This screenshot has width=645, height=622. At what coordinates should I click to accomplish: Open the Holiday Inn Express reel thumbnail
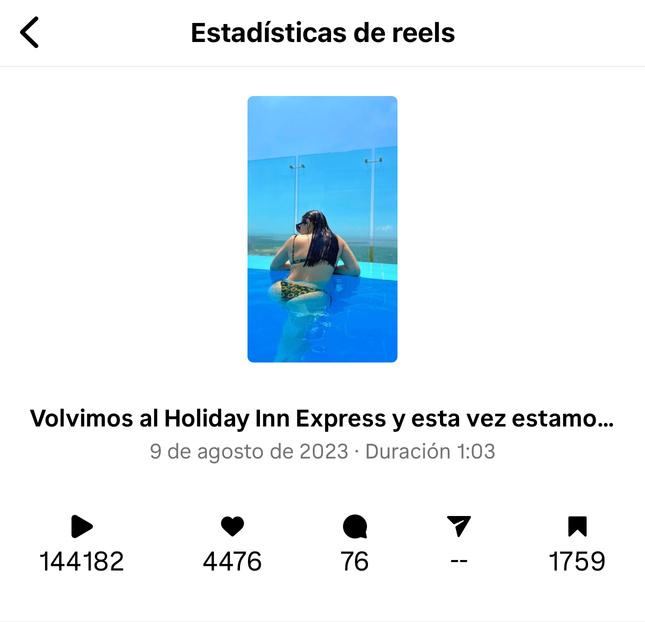[322, 229]
